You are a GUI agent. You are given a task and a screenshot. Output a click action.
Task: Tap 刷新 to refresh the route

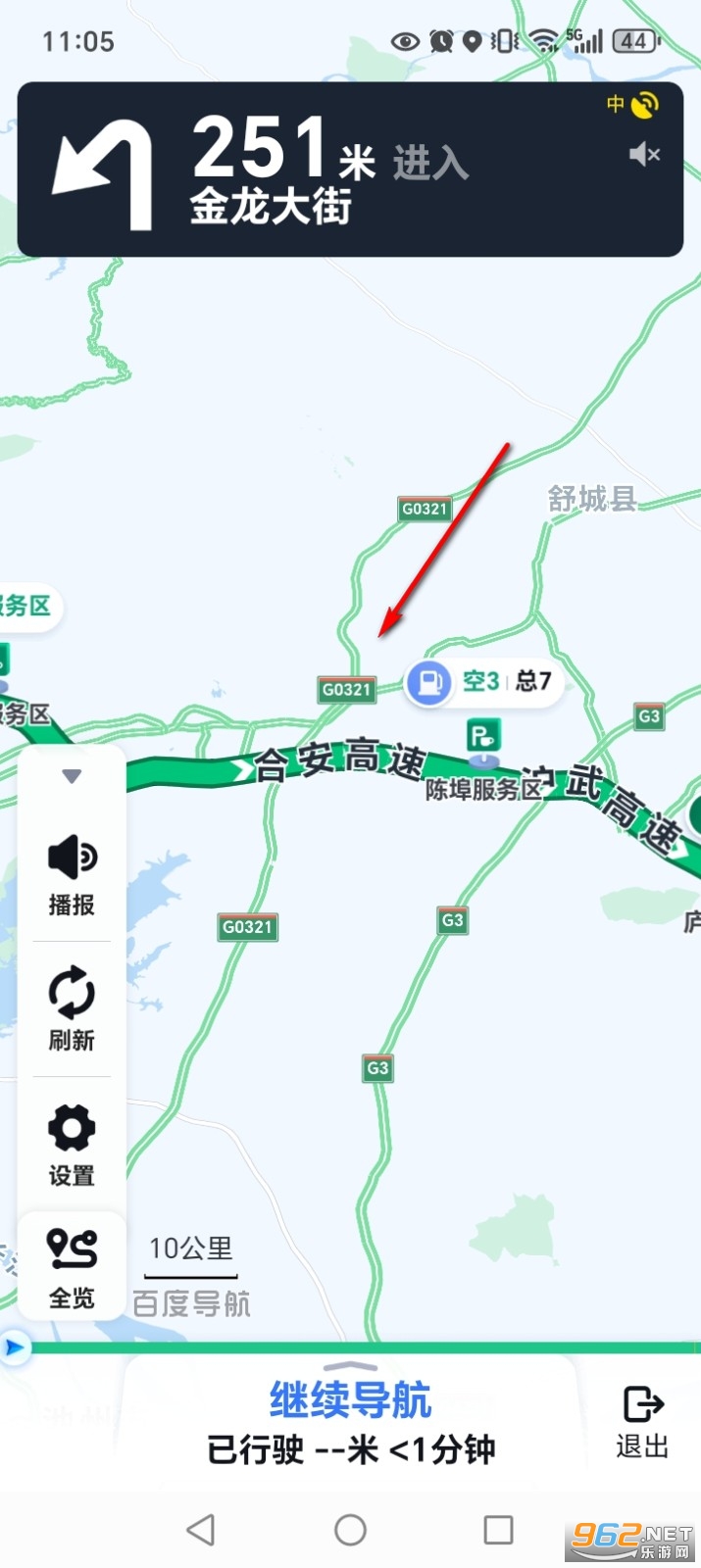pyautogui.click(x=72, y=1008)
